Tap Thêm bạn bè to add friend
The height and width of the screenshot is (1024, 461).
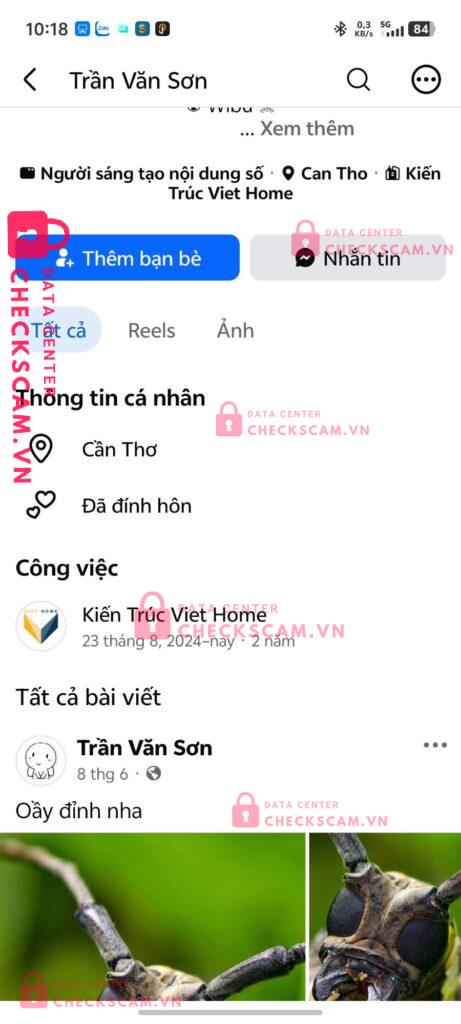[x=127, y=258]
